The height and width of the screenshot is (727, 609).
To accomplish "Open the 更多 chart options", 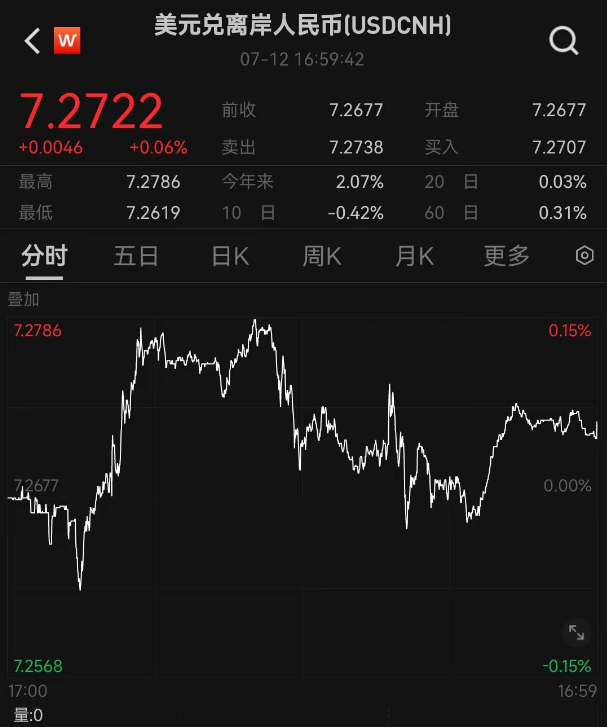I will 506,256.
